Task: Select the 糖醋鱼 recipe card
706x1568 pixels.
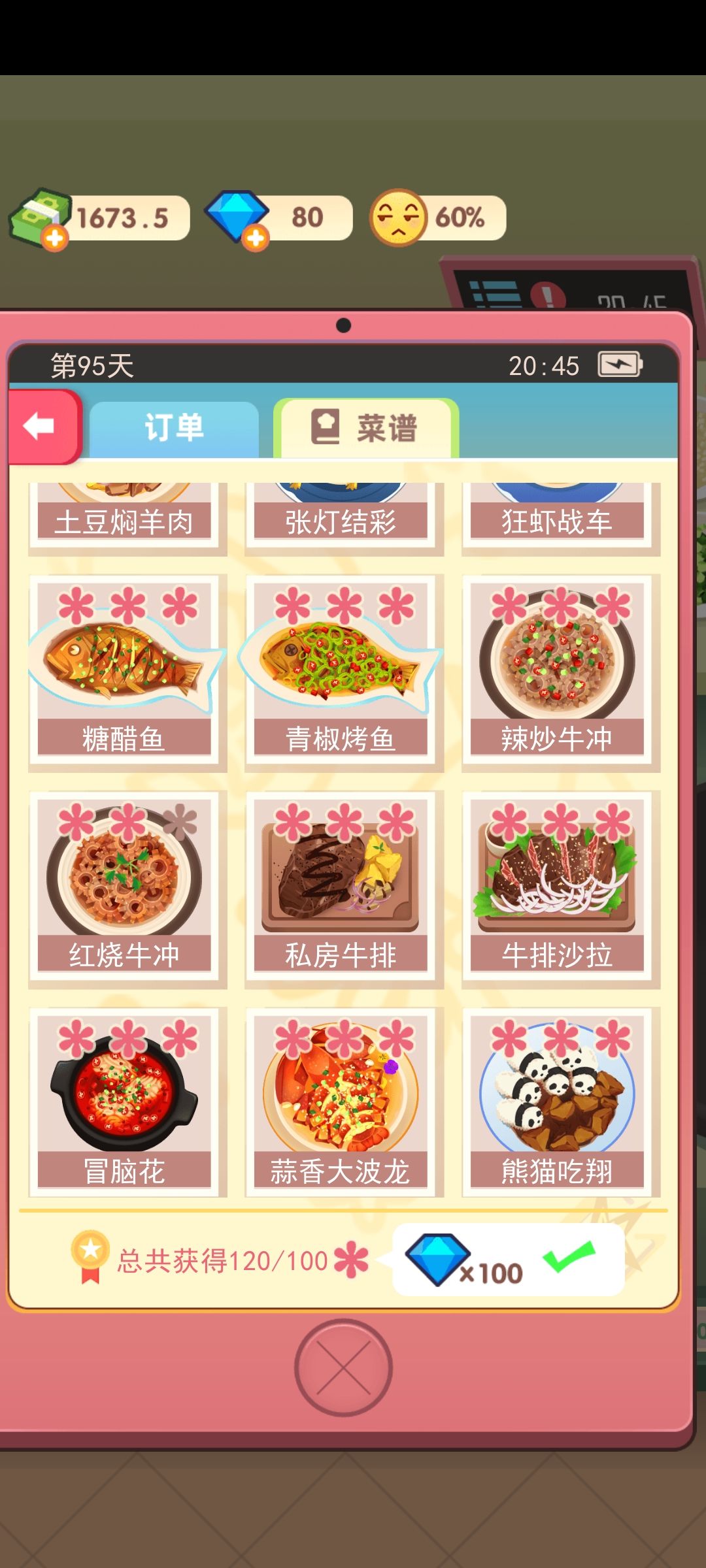Action: 124,670
